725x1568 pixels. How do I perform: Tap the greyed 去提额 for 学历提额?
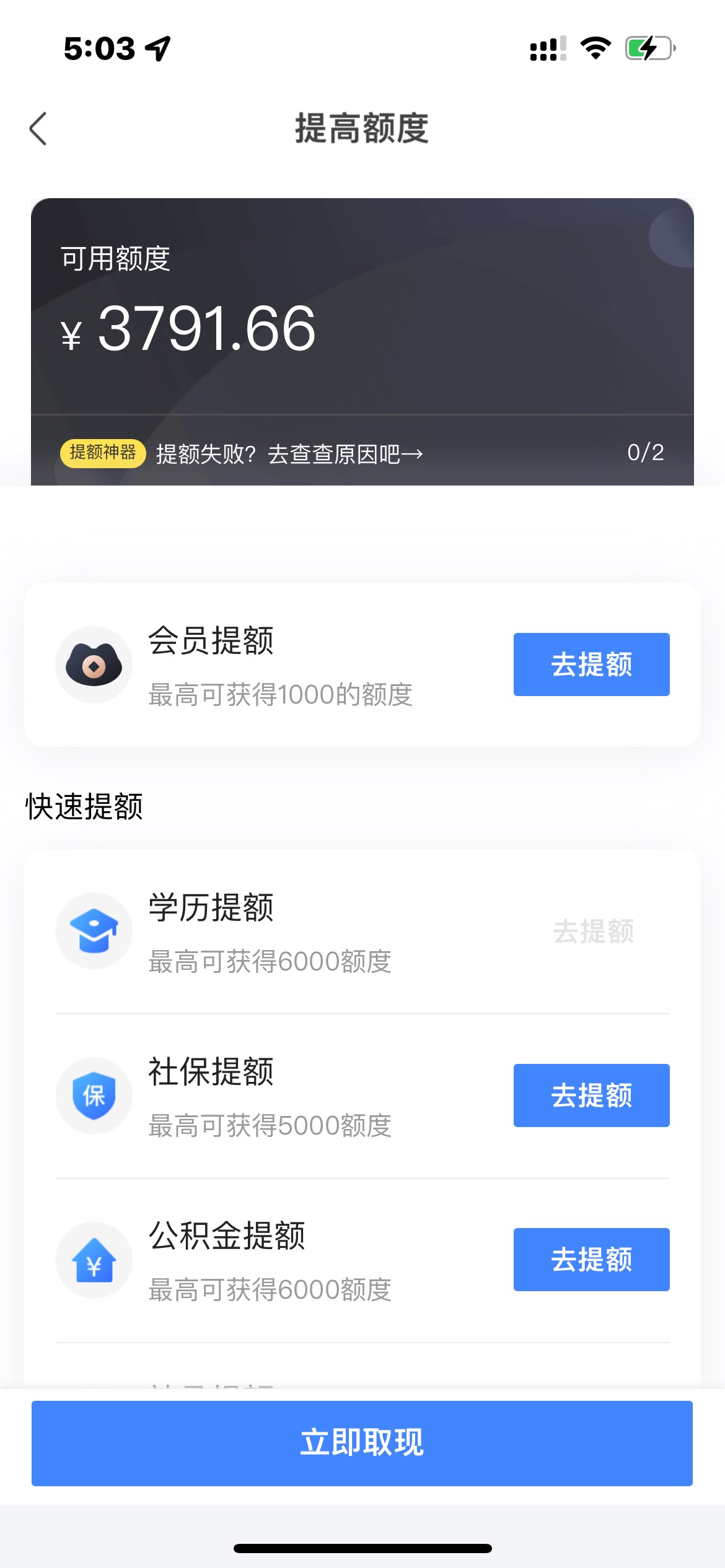click(x=593, y=931)
